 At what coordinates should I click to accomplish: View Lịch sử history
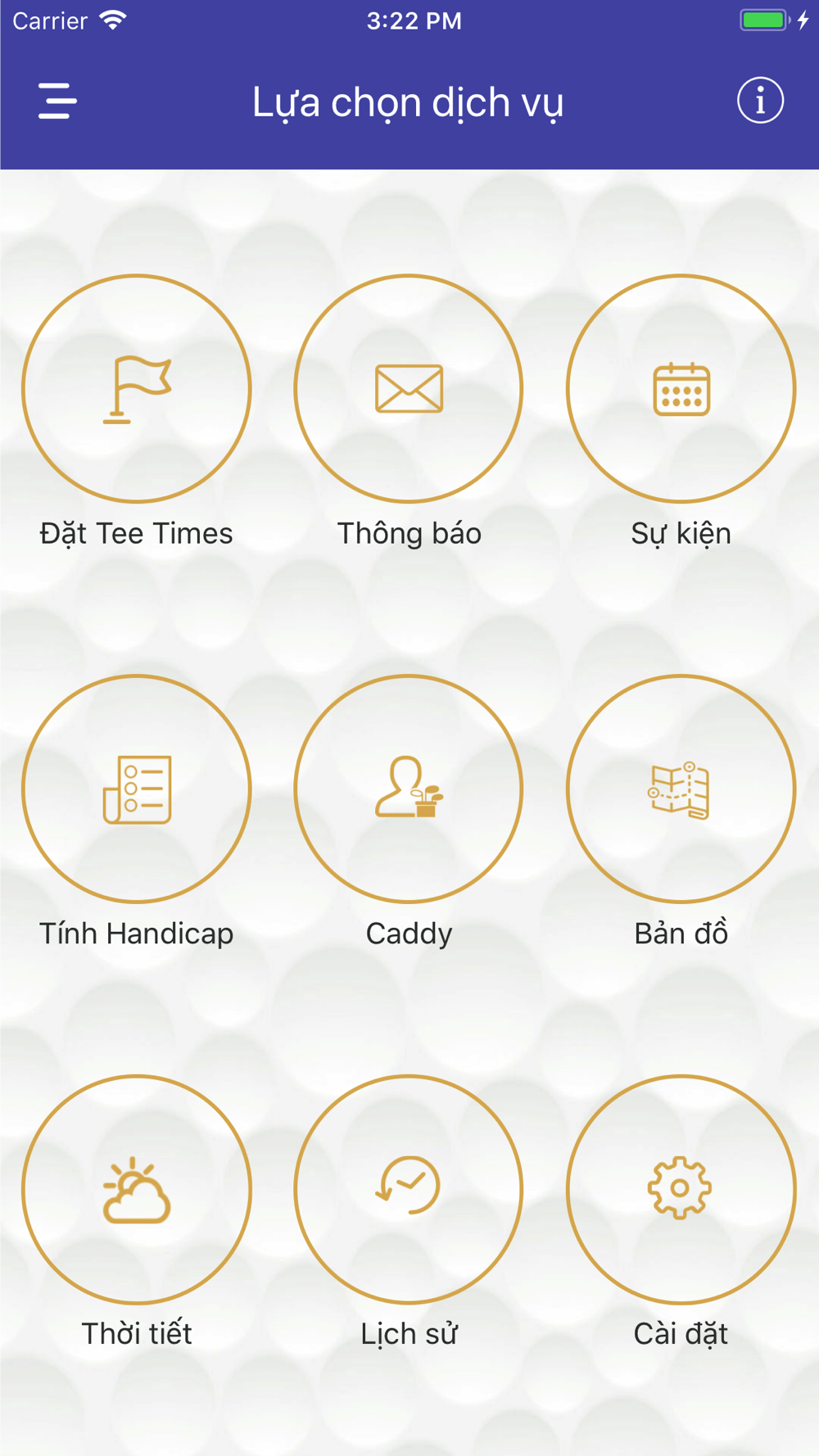point(409,1189)
